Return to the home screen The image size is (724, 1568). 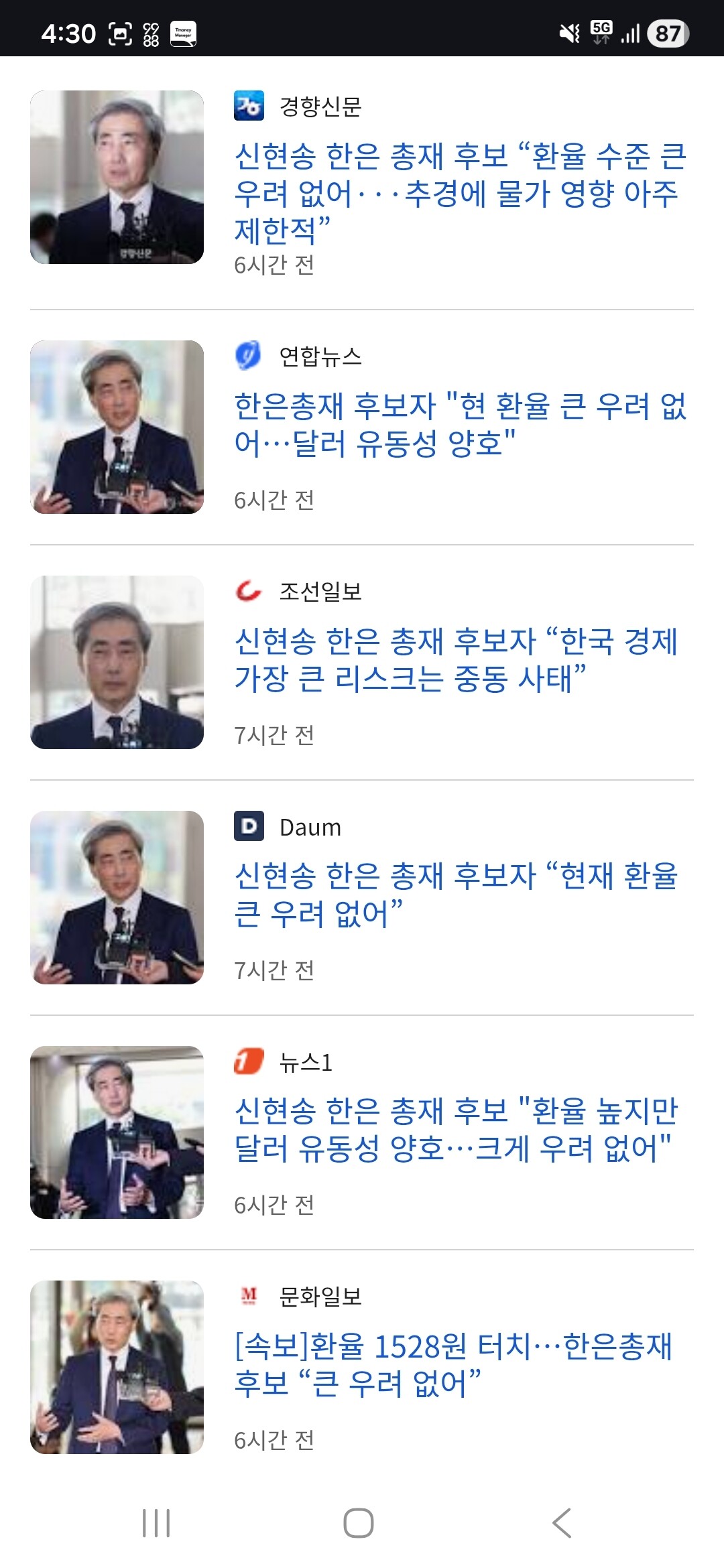coord(359,1523)
